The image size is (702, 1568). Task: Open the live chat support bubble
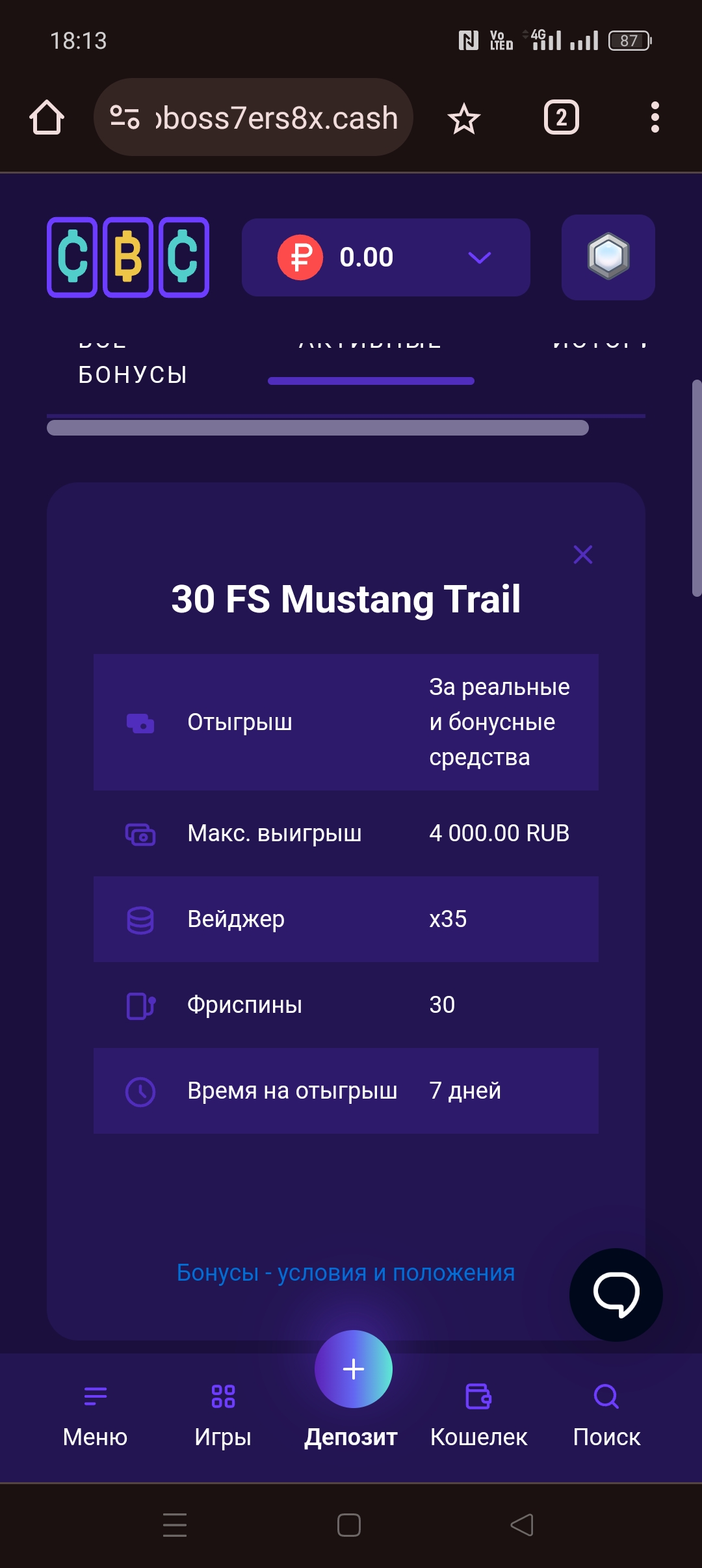click(x=616, y=1294)
